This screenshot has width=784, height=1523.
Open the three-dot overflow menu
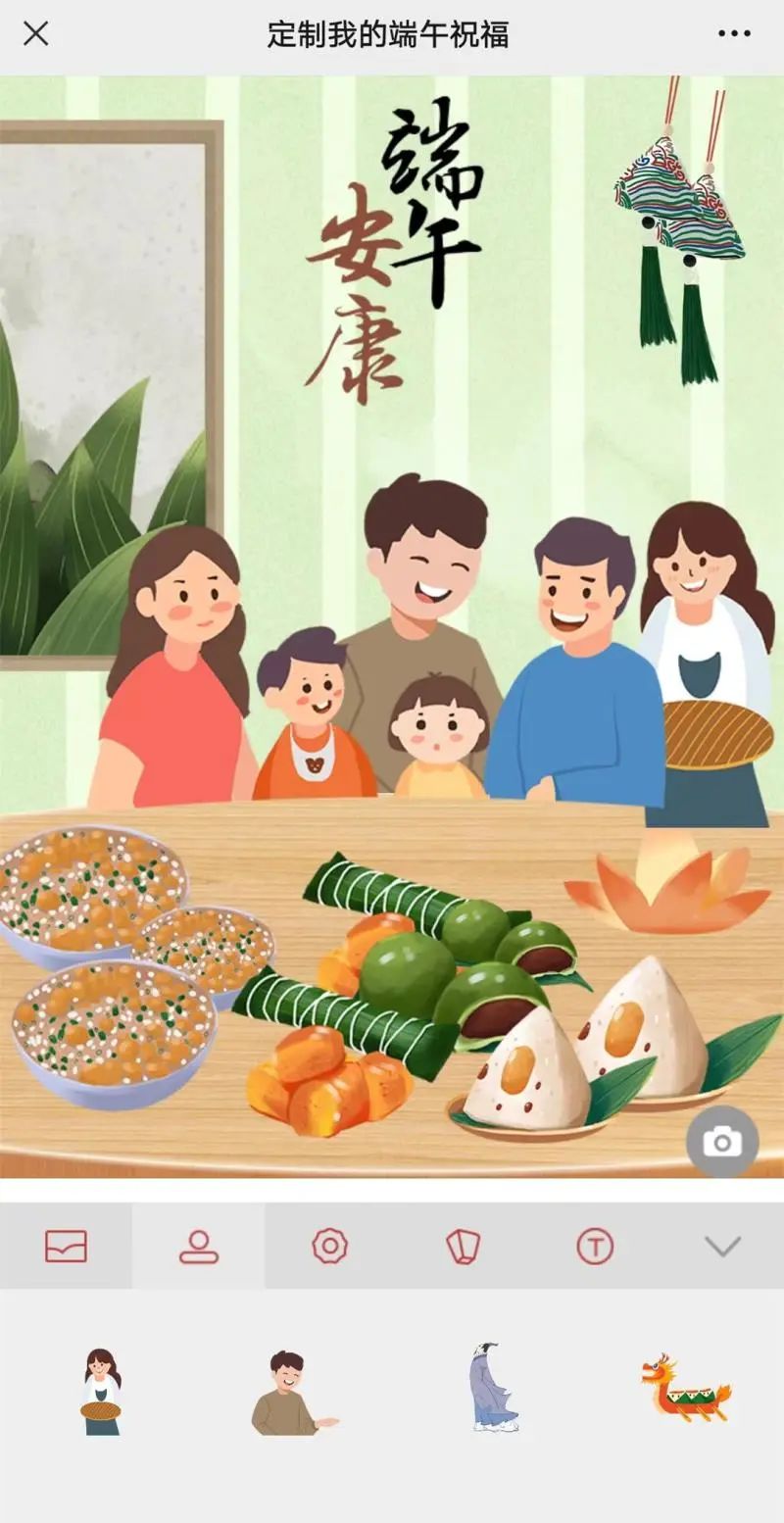(734, 34)
